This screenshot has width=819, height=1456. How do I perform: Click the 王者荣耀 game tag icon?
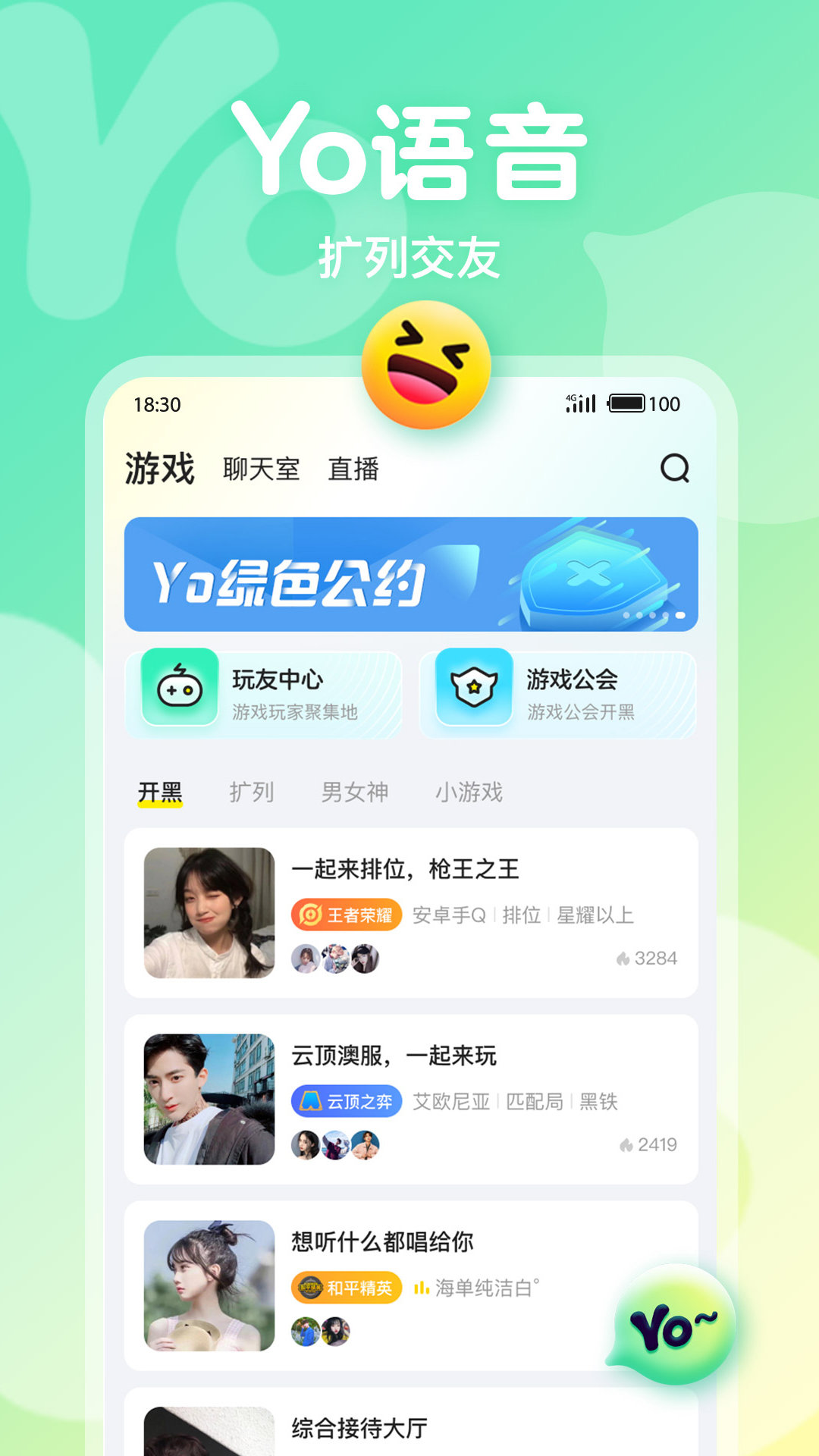(x=312, y=915)
